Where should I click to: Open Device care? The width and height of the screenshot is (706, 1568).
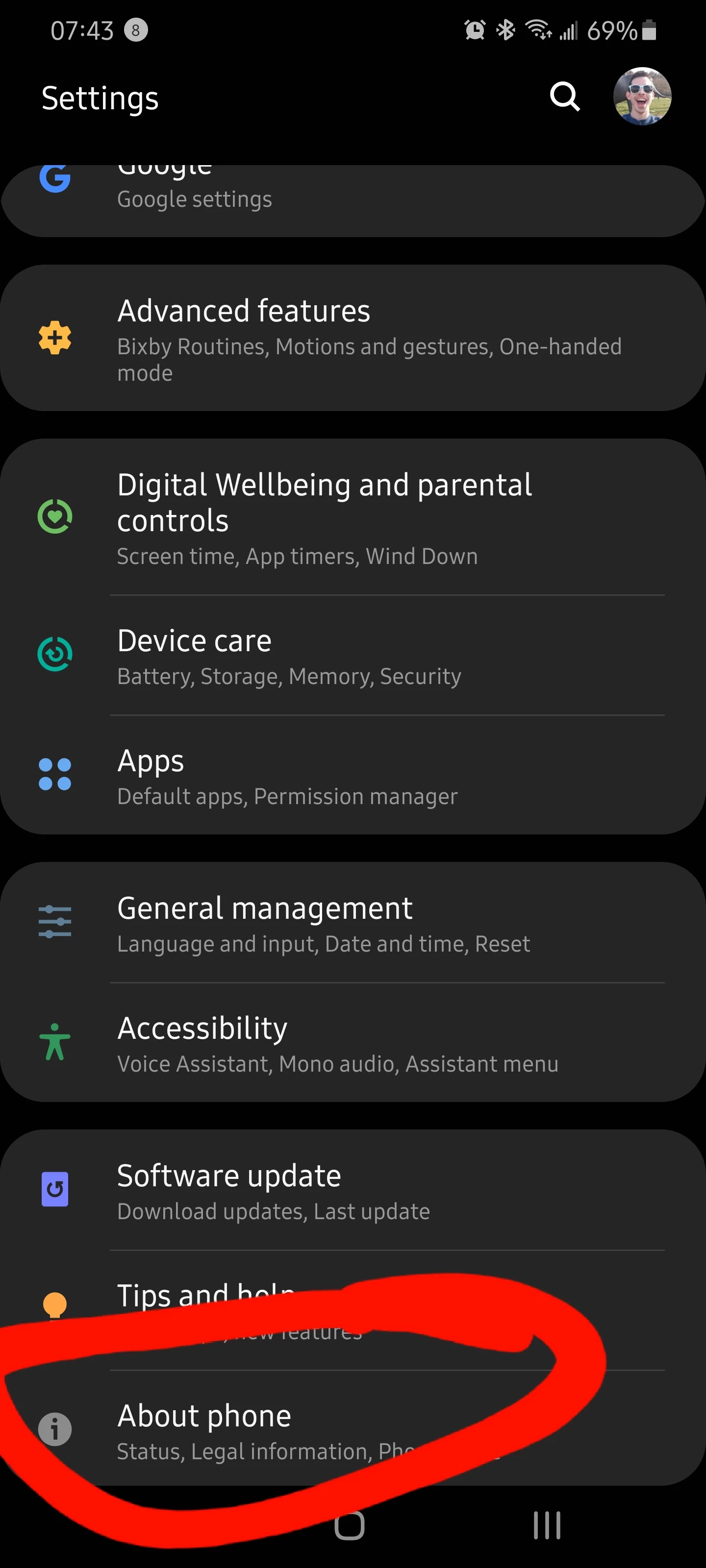[x=353, y=656]
